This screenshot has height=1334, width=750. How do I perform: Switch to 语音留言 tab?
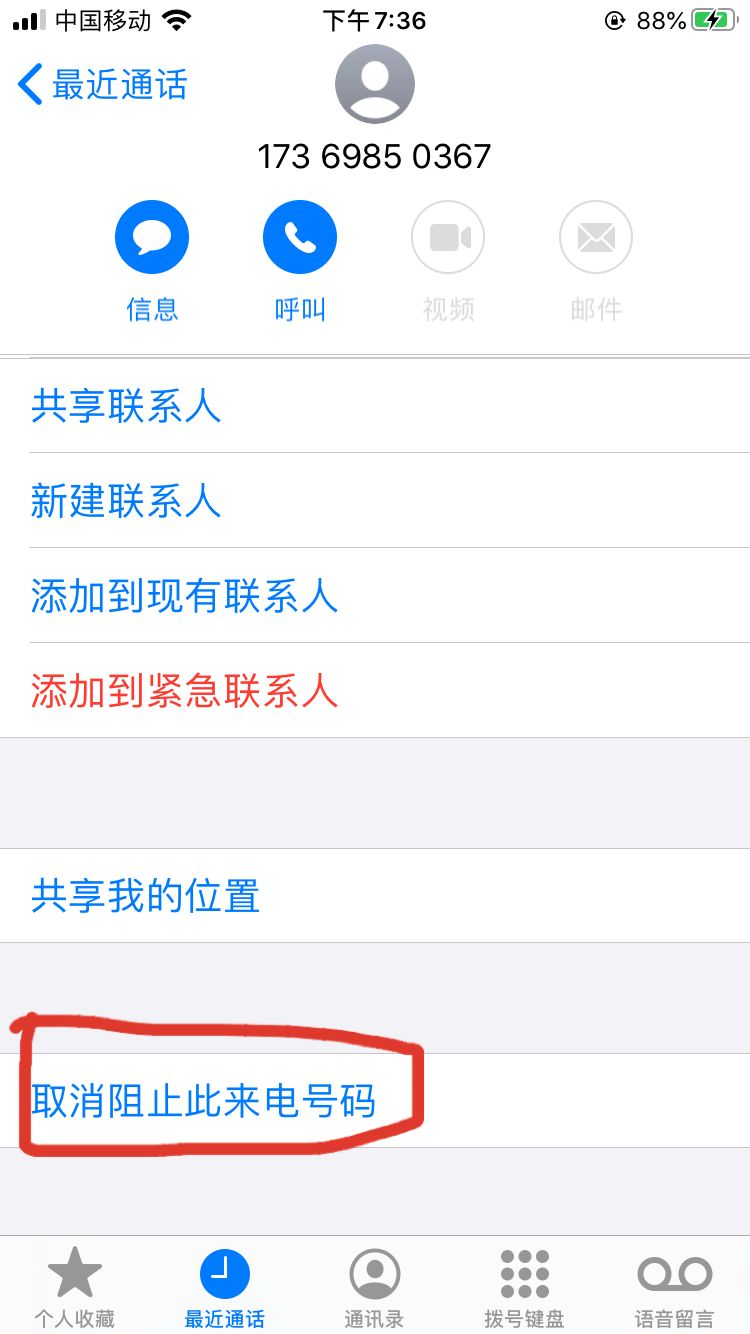674,1287
